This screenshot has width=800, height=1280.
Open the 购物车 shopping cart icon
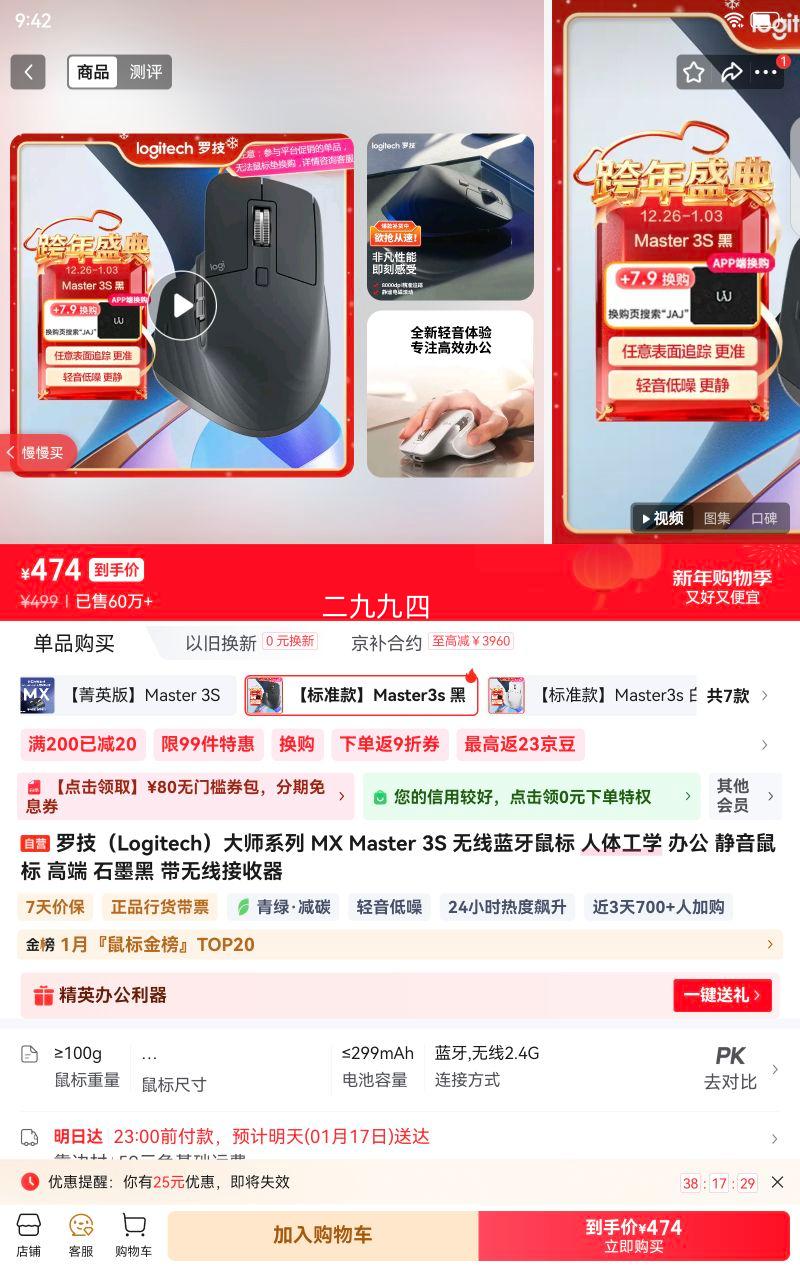click(133, 1234)
